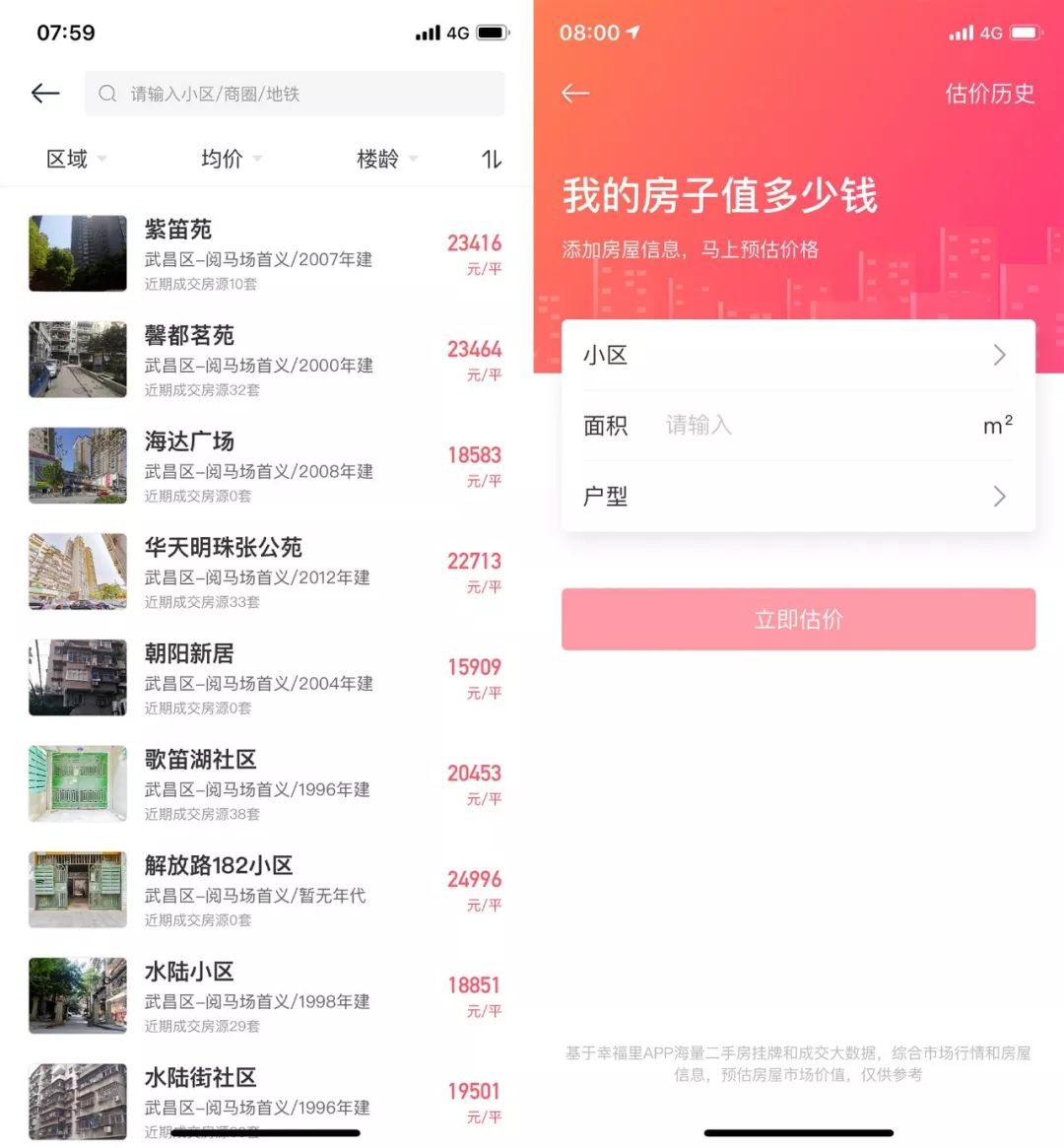
Task: Click the search magnifier icon
Action: coord(107,94)
